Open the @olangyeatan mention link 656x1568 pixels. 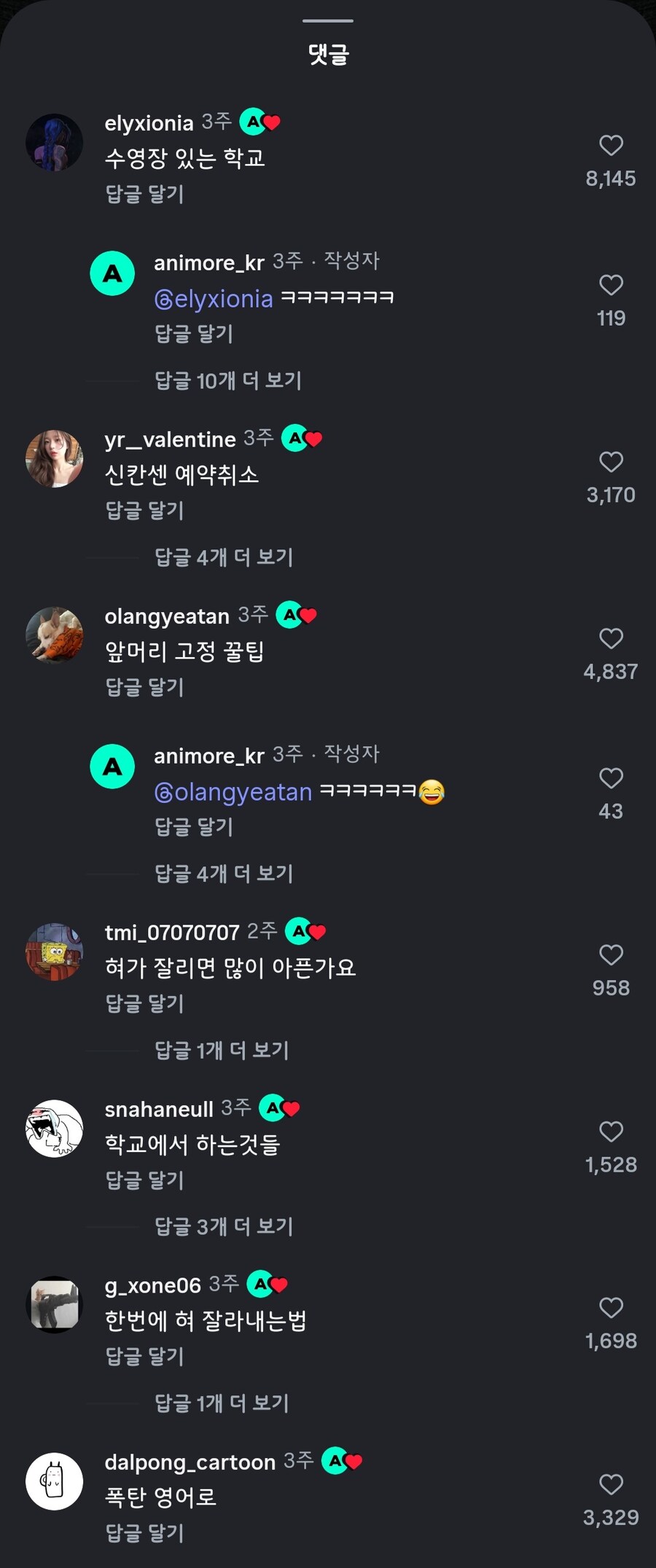pos(233,792)
